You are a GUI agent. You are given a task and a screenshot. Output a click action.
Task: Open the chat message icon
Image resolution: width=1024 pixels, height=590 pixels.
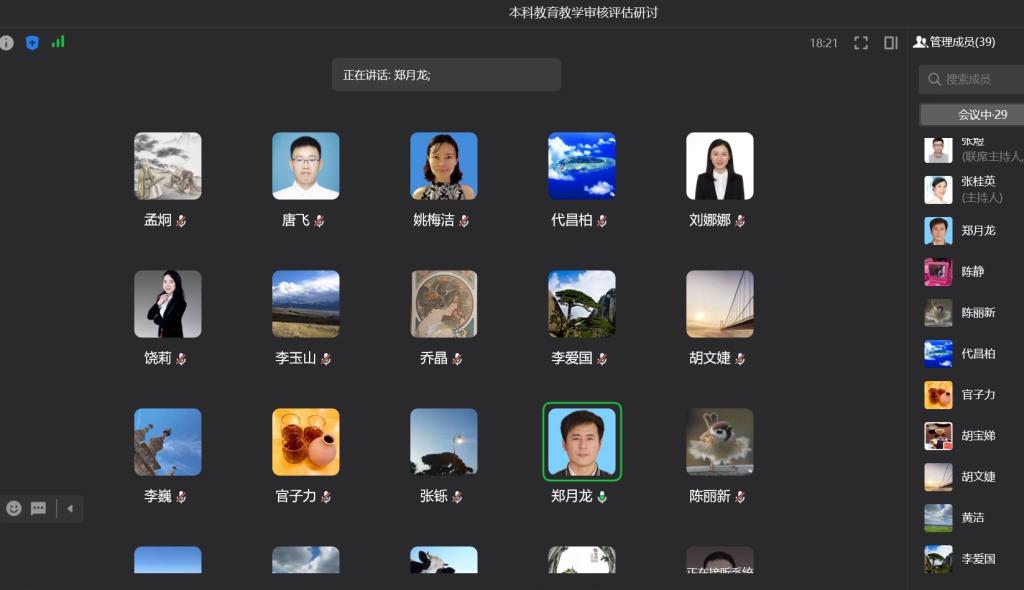pos(38,508)
